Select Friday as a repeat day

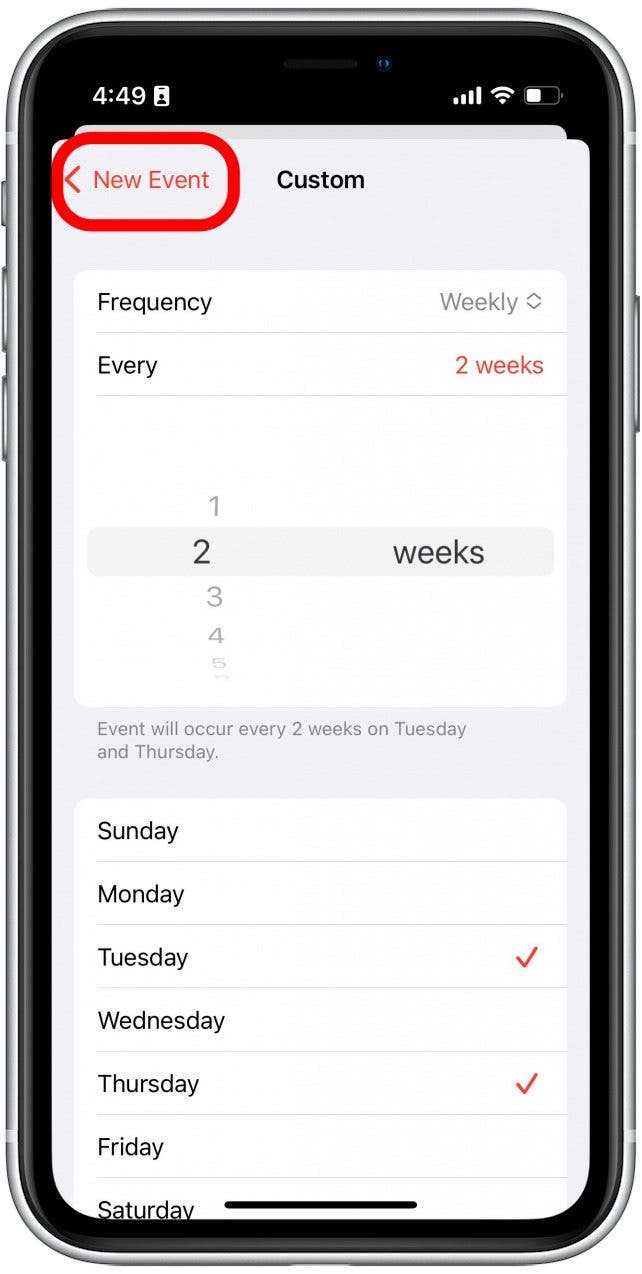(320, 1146)
